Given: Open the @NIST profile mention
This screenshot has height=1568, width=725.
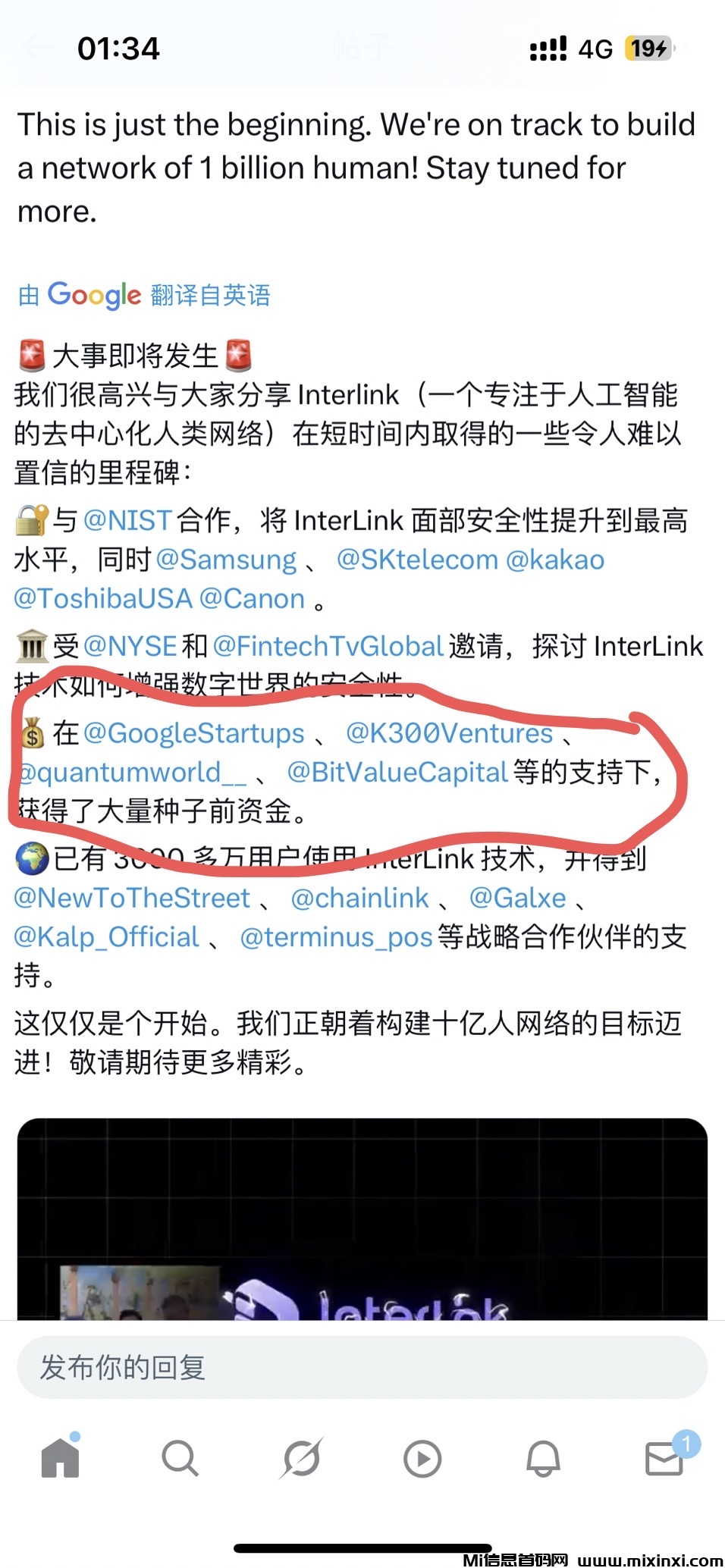Looking at the screenshot, I should point(127,520).
